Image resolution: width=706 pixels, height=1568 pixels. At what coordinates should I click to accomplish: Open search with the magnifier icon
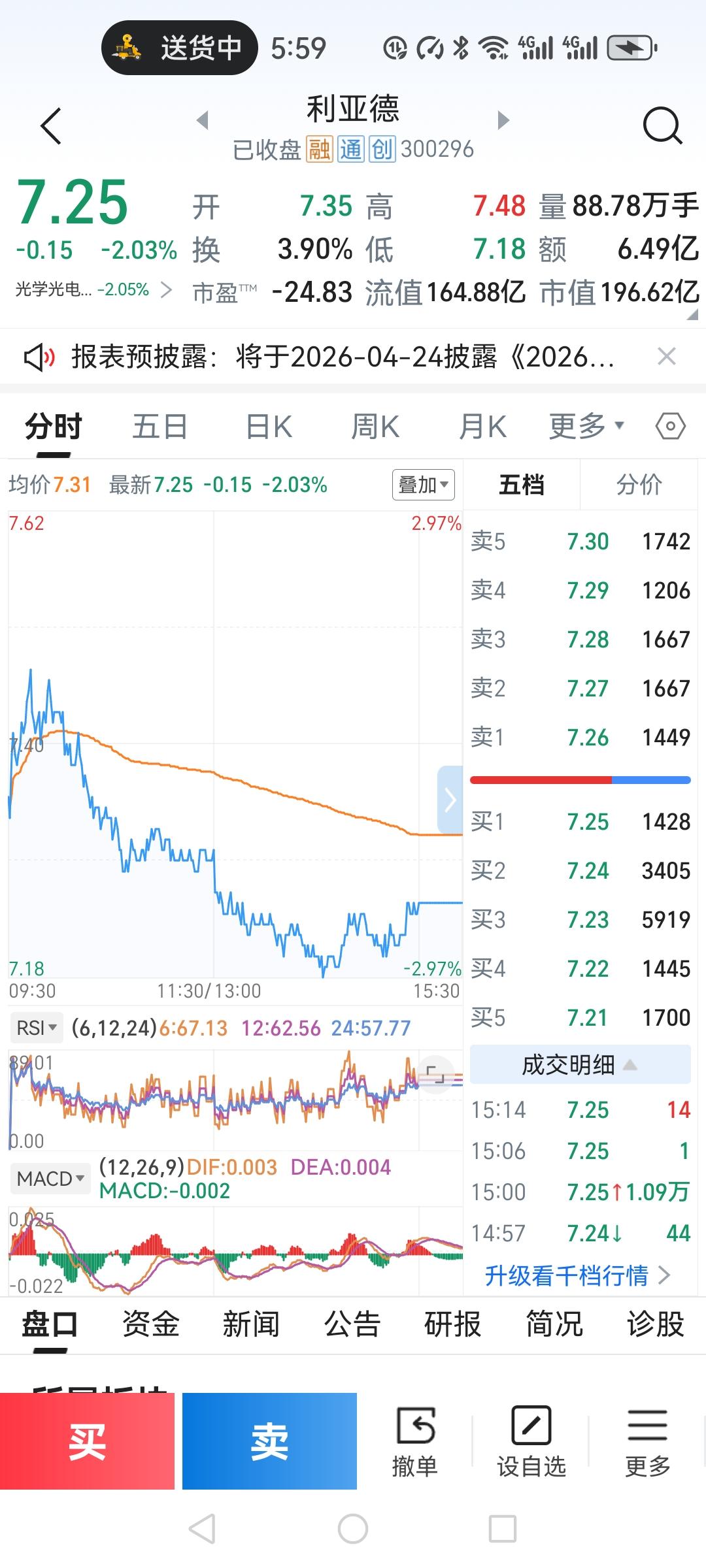[662, 125]
